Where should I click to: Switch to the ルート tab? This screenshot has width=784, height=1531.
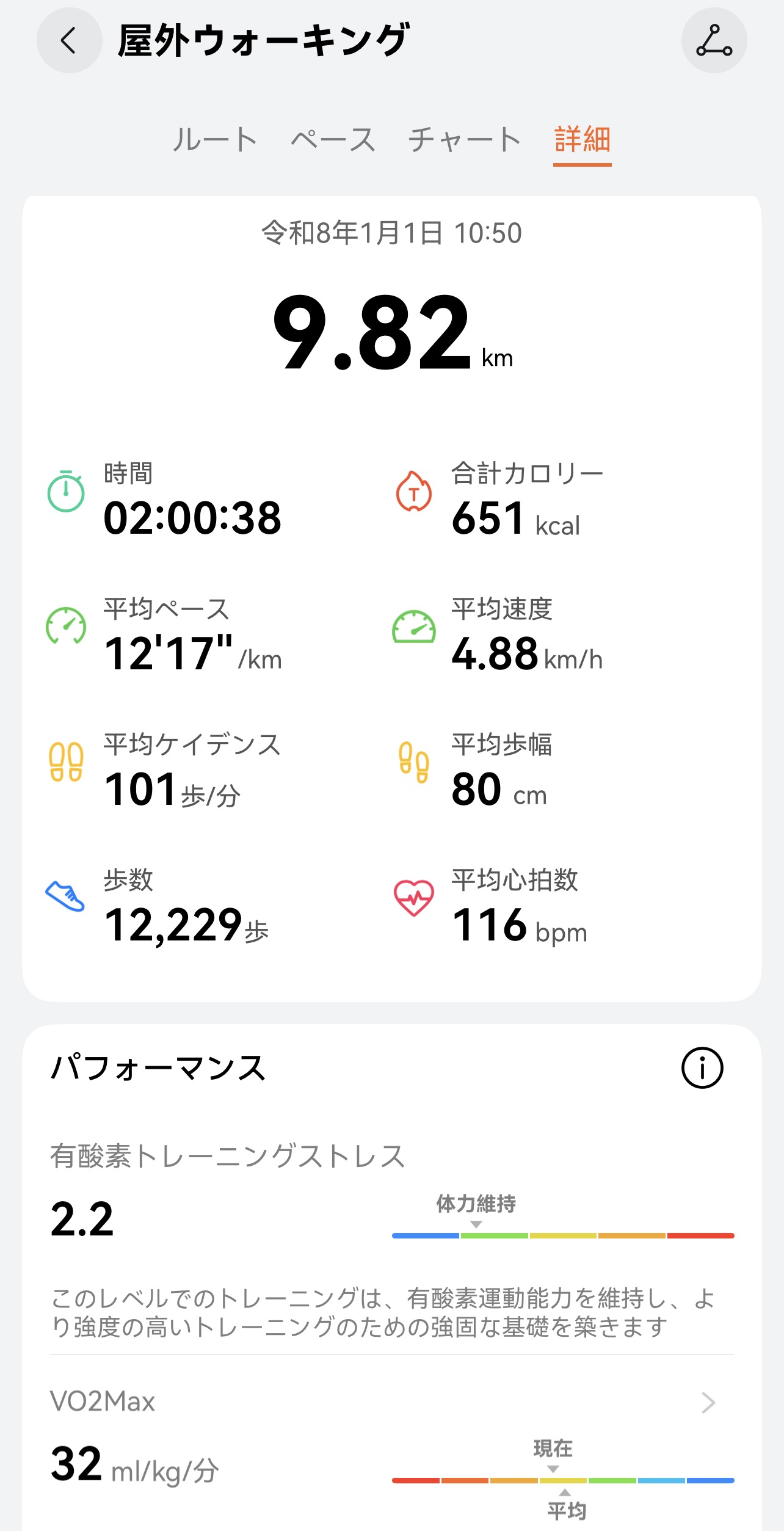click(x=214, y=140)
